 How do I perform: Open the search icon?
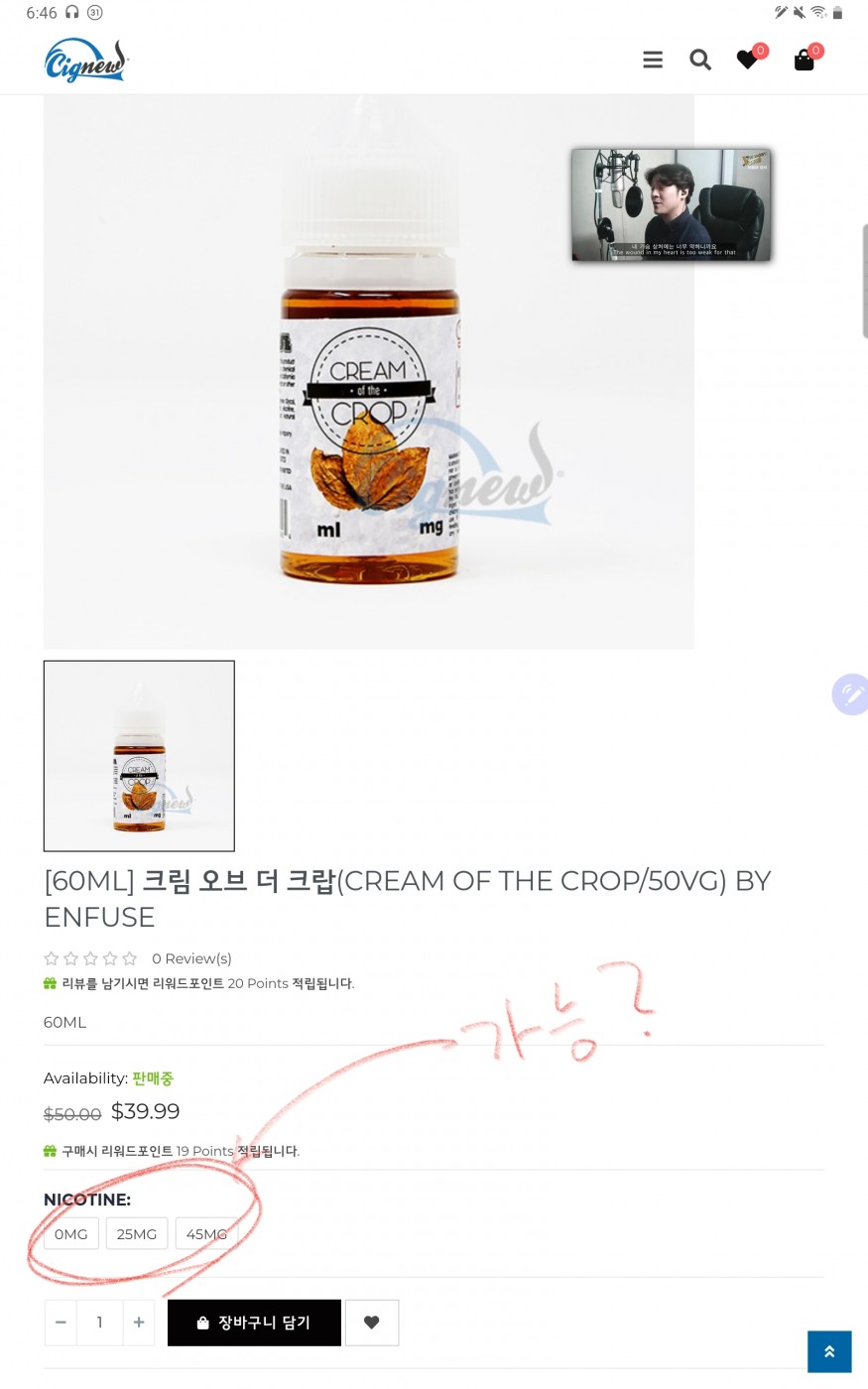pos(700,60)
